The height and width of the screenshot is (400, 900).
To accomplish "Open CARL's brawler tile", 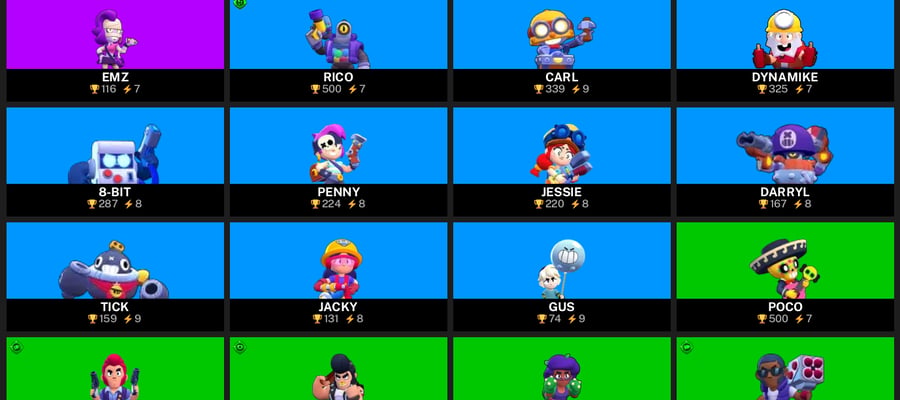I will tap(561, 51).
